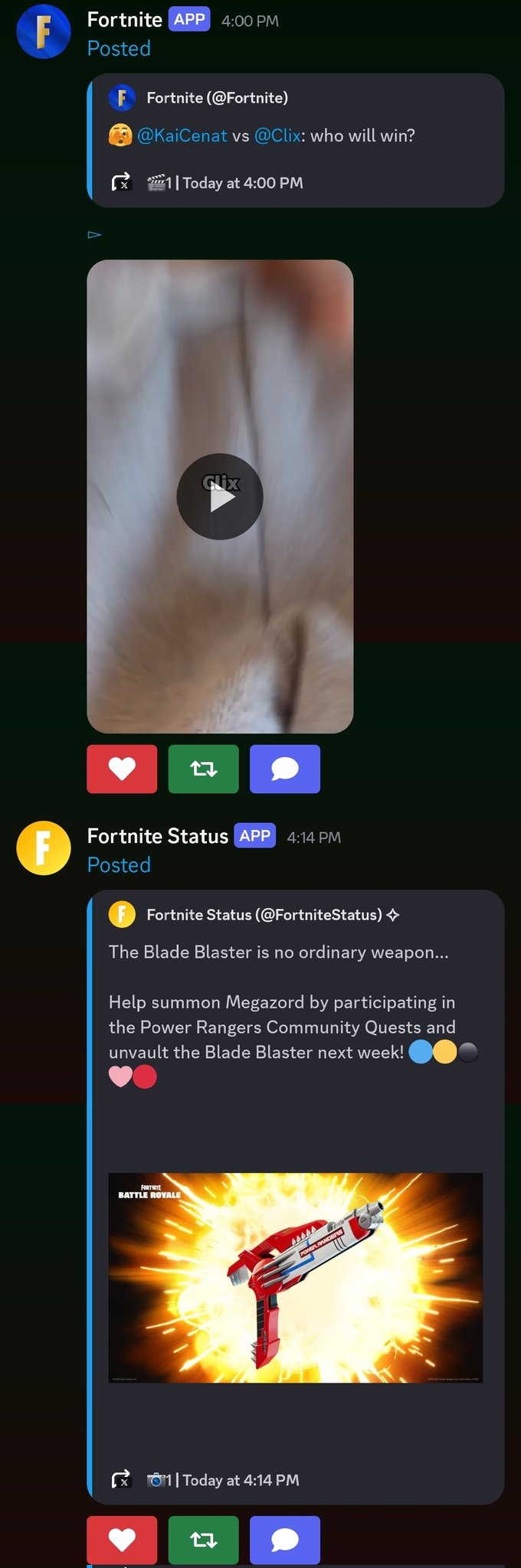Open the Posted link under Fortnite
Viewport: 521px width, 1568px height.
click(119, 48)
